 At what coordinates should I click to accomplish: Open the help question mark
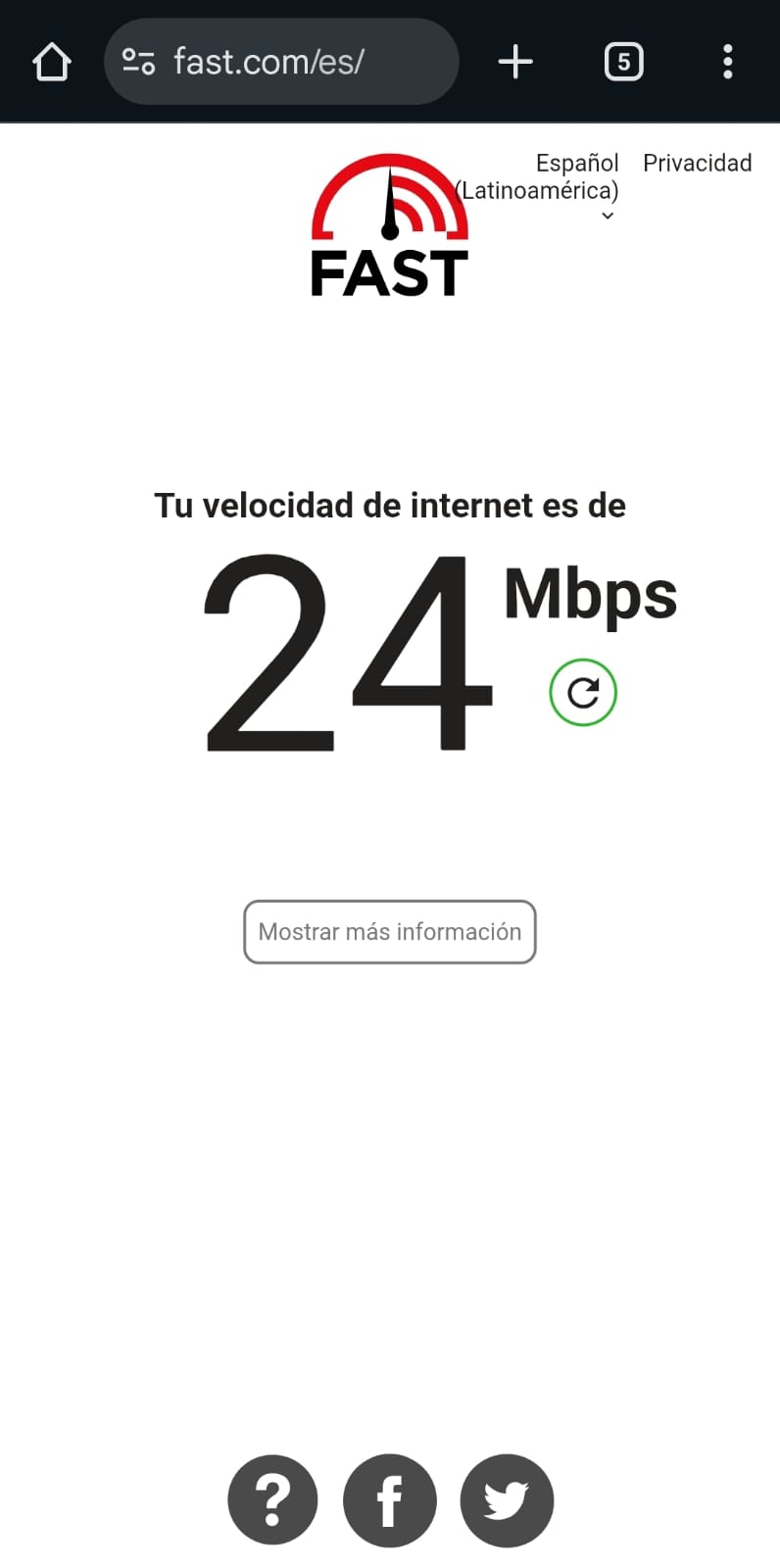[x=272, y=1499]
